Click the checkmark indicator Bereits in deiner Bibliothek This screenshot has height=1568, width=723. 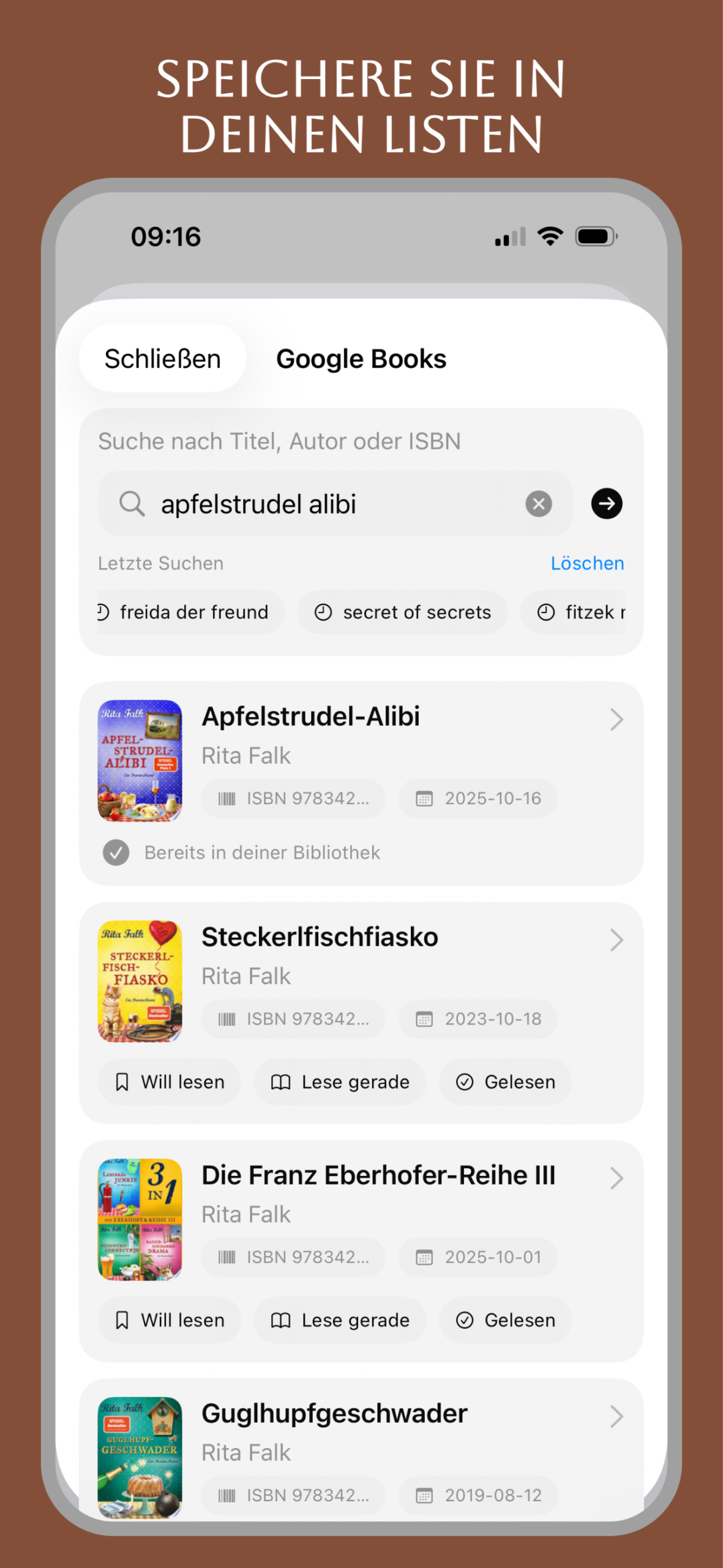(x=116, y=852)
